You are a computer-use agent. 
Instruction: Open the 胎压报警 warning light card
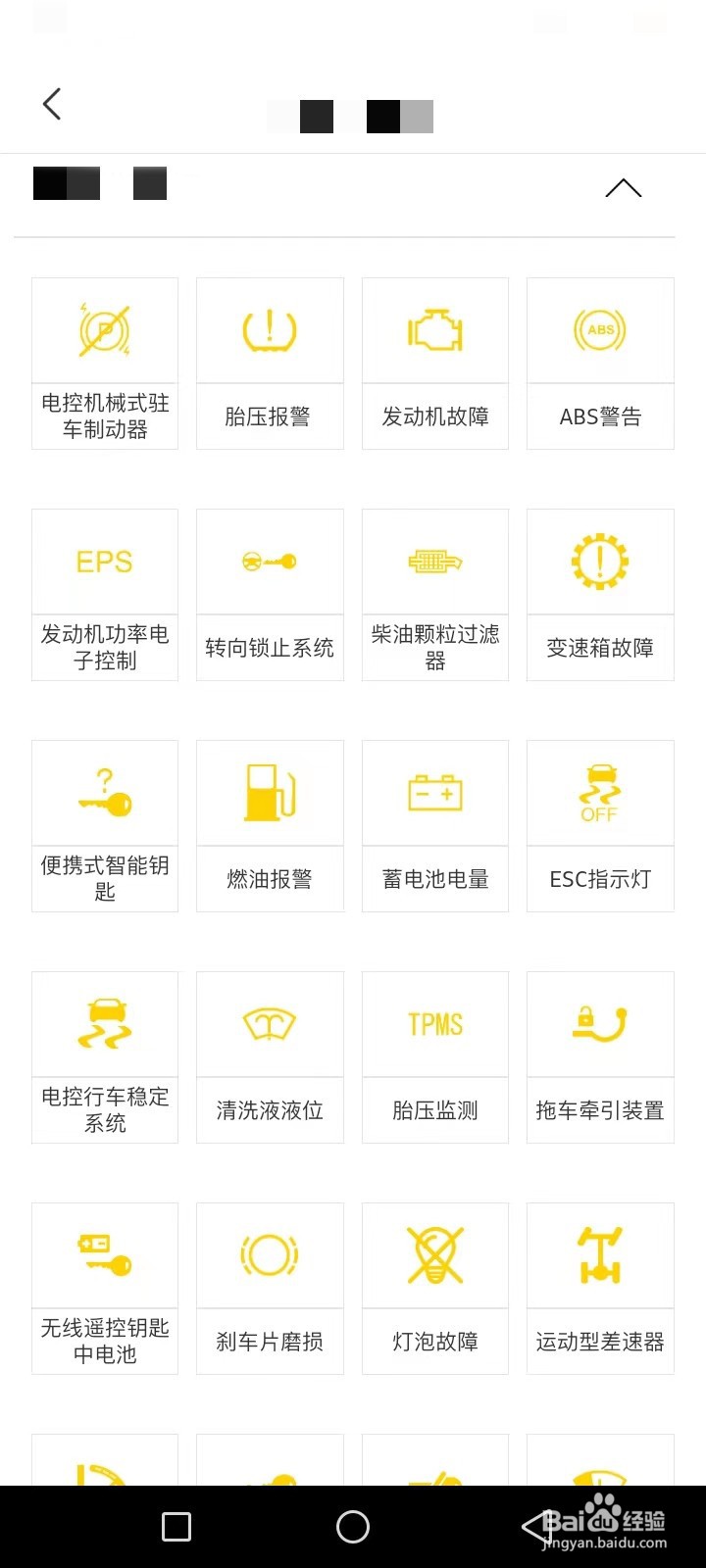270,364
